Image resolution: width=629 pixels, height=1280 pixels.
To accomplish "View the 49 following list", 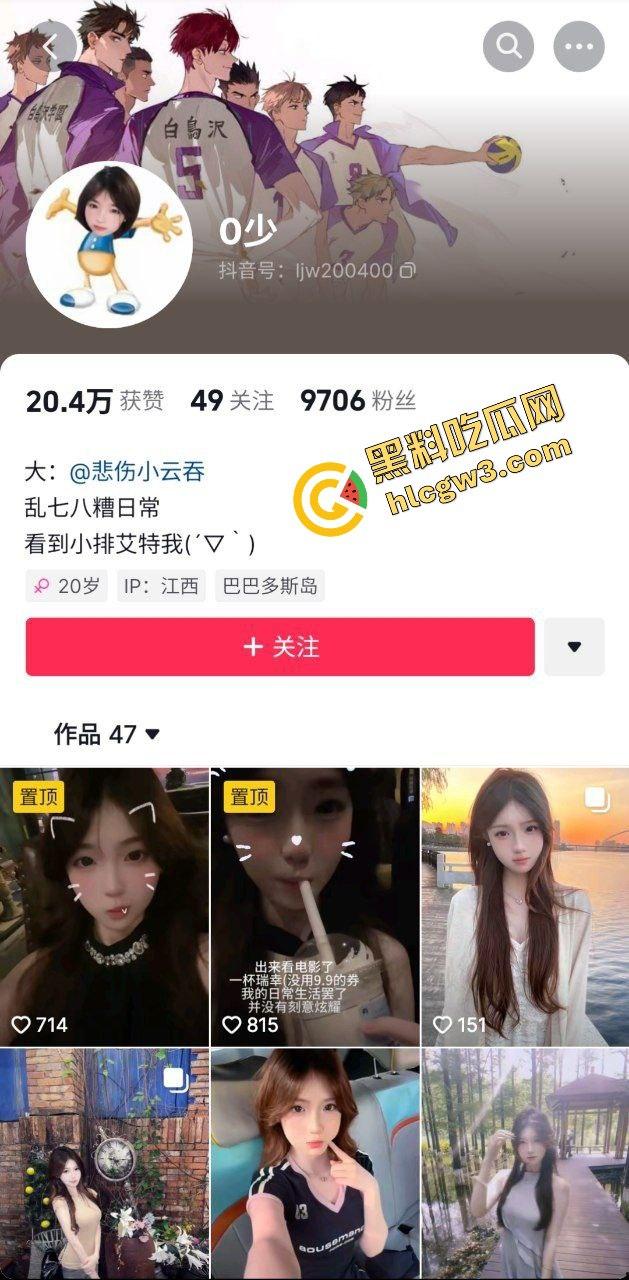I will pyautogui.click(x=232, y=401).
